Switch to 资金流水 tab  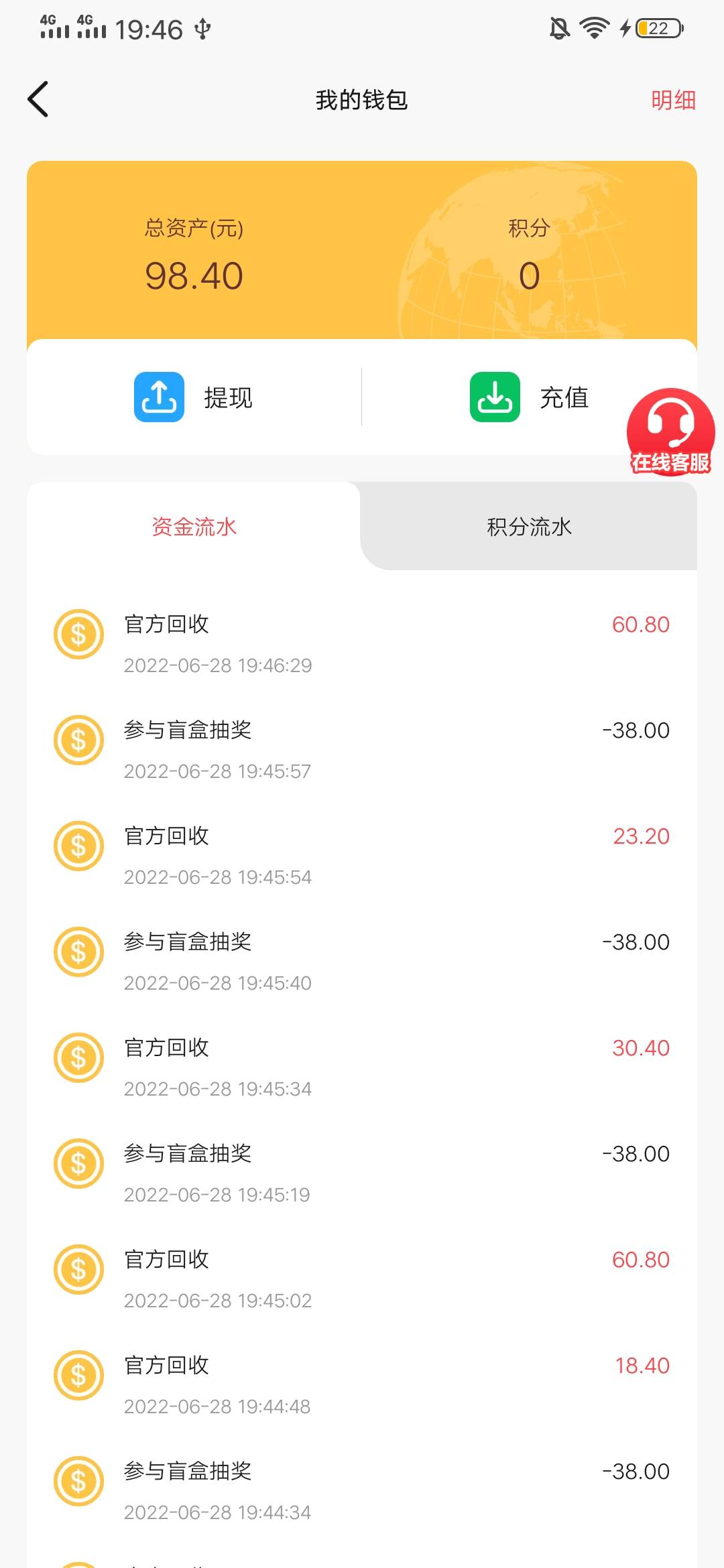[x=194, y=527]
